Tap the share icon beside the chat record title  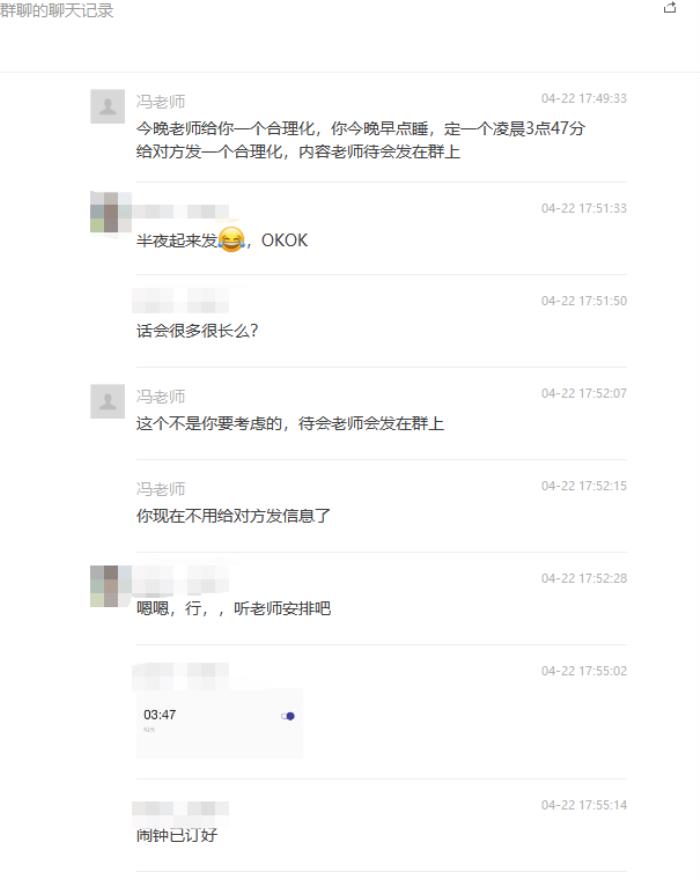tap(670, 9)
